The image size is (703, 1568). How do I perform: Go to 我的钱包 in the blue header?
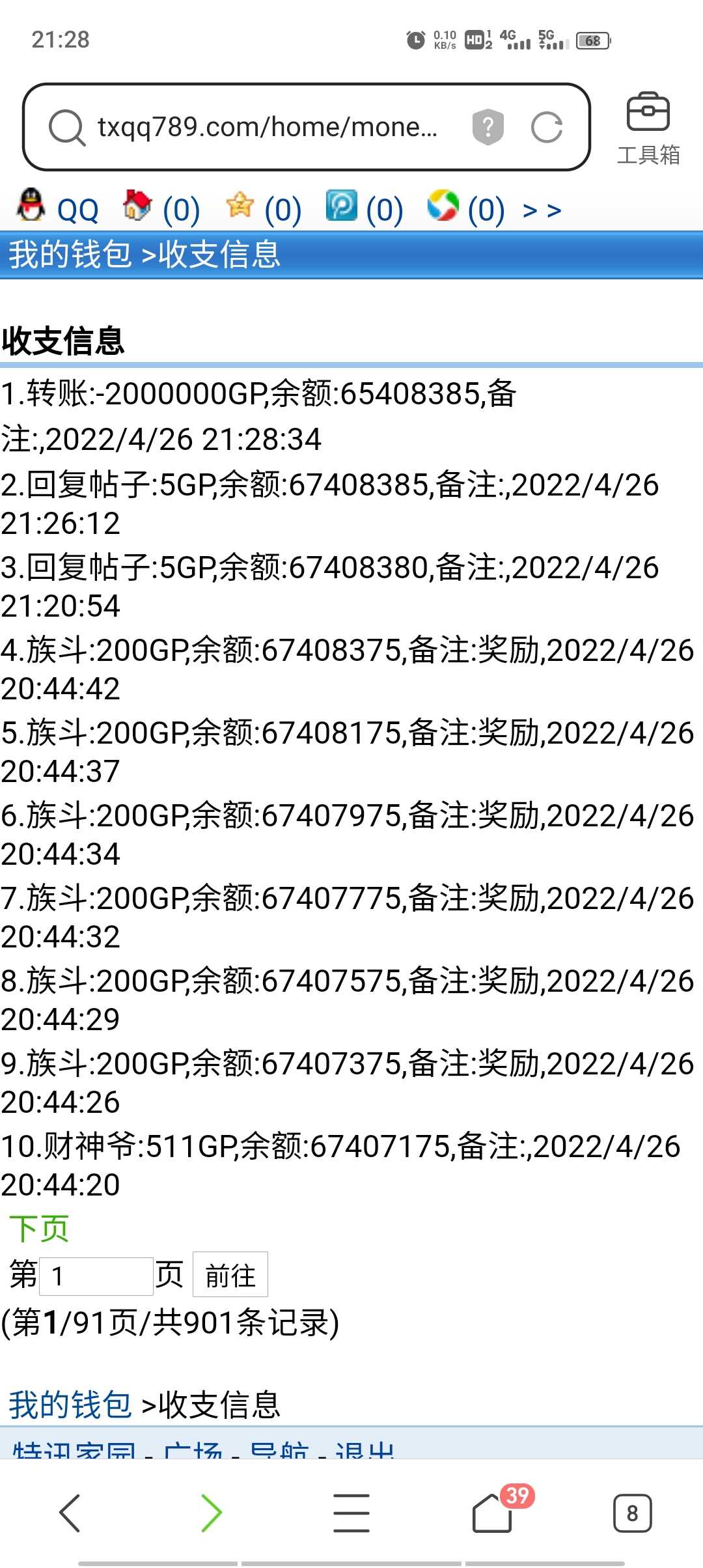70,254
